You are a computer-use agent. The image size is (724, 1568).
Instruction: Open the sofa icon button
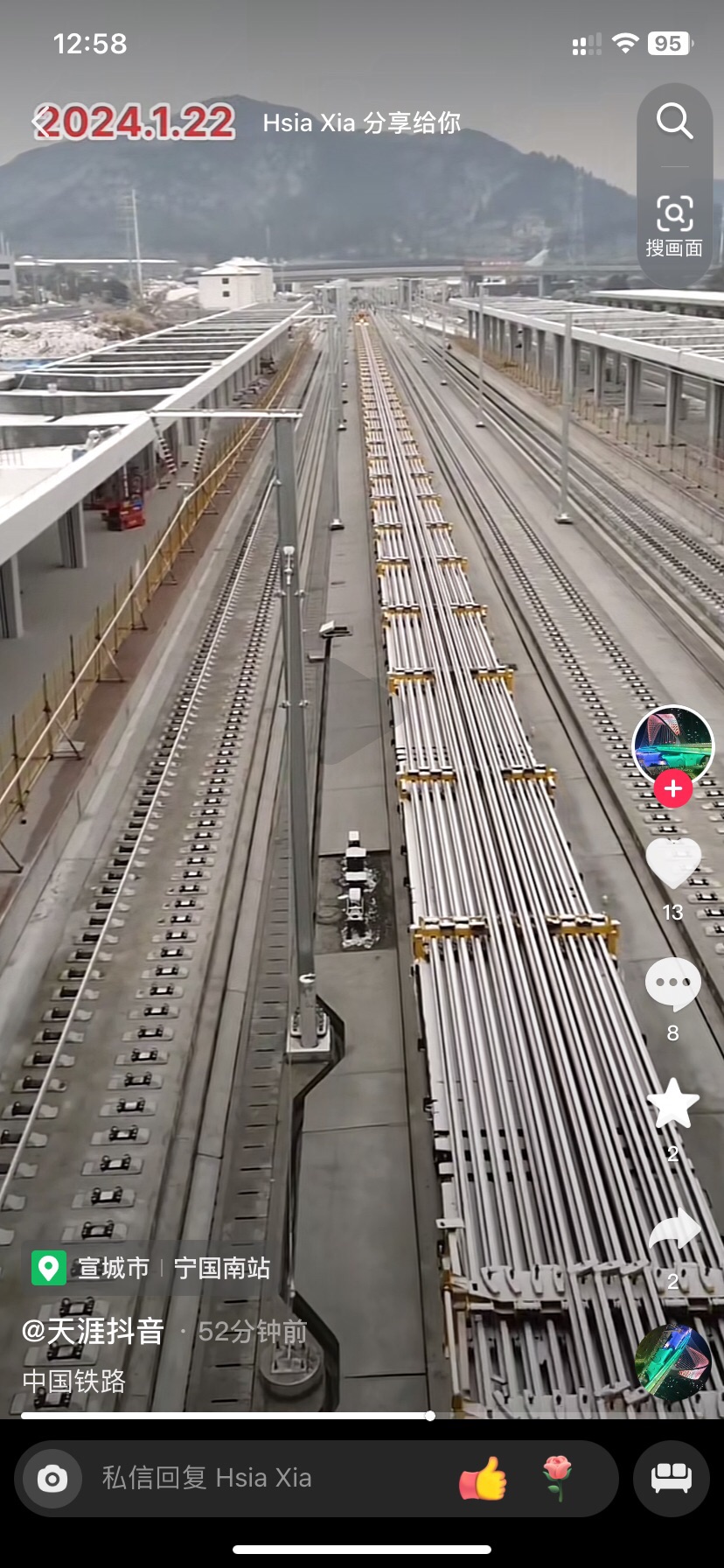tap(671, 1479)
